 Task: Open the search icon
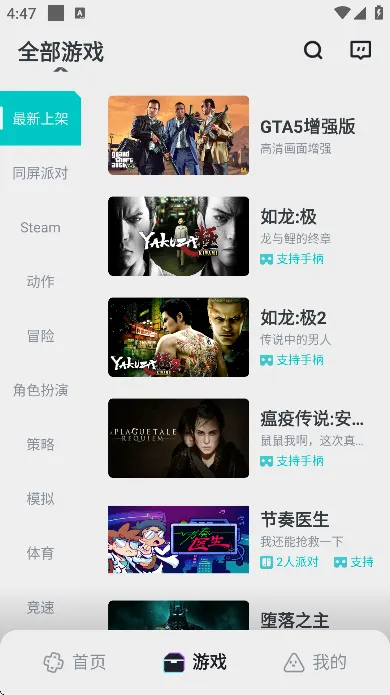click(x=313, y=50)
